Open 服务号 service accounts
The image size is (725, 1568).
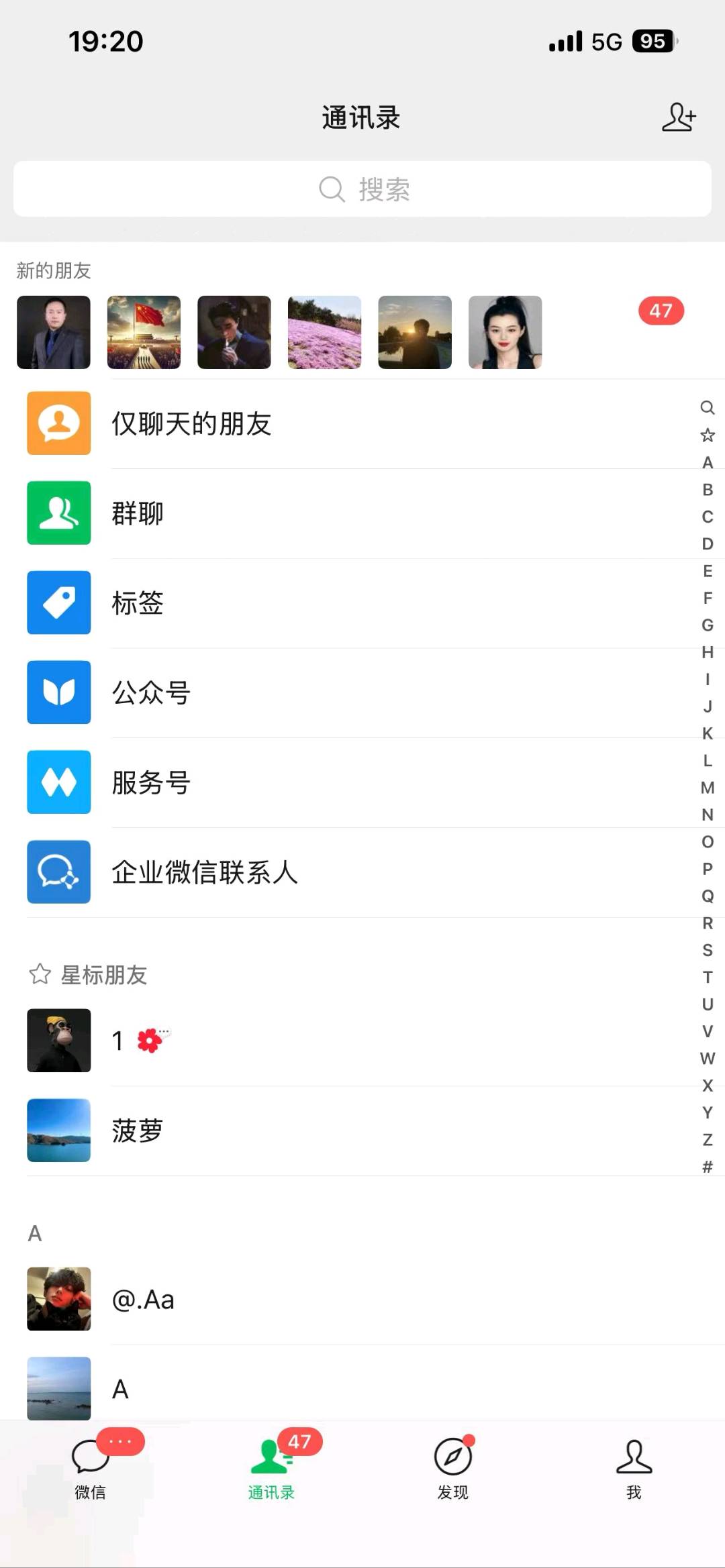point(362,782)
